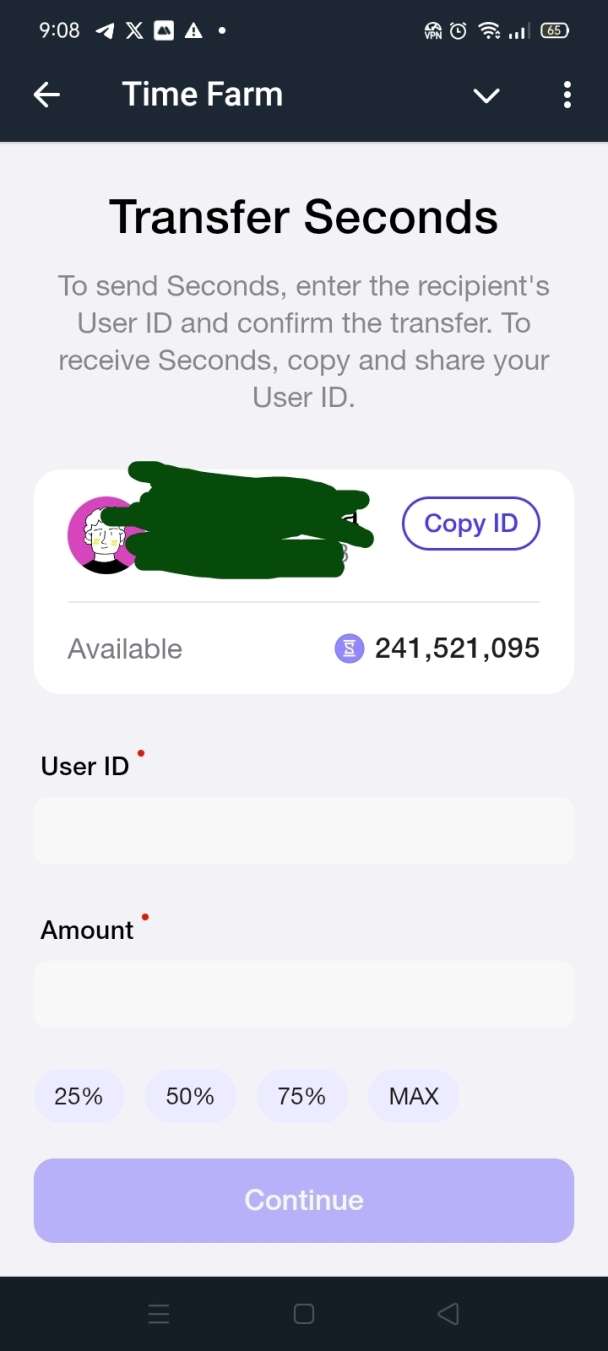
Task: Focus the User ID input field
Action: click(x=304, y=830)
